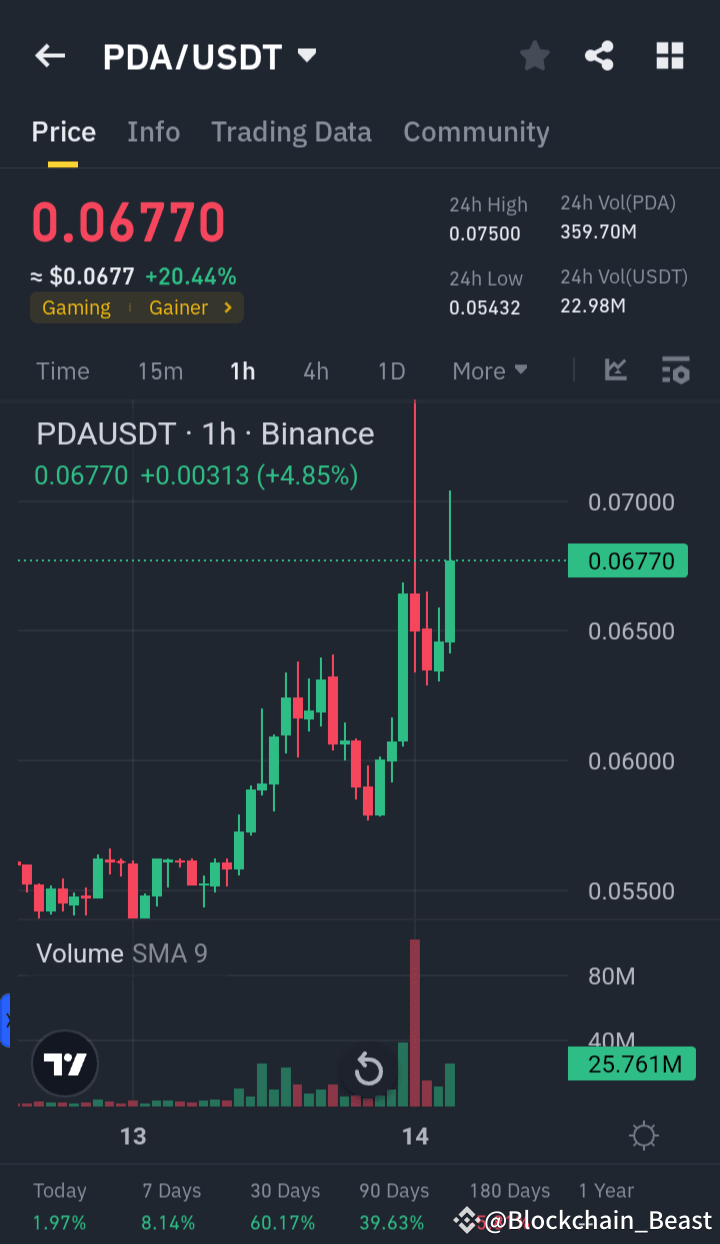Open the share options icon
720x1244 pixels.
pos(599,56)
